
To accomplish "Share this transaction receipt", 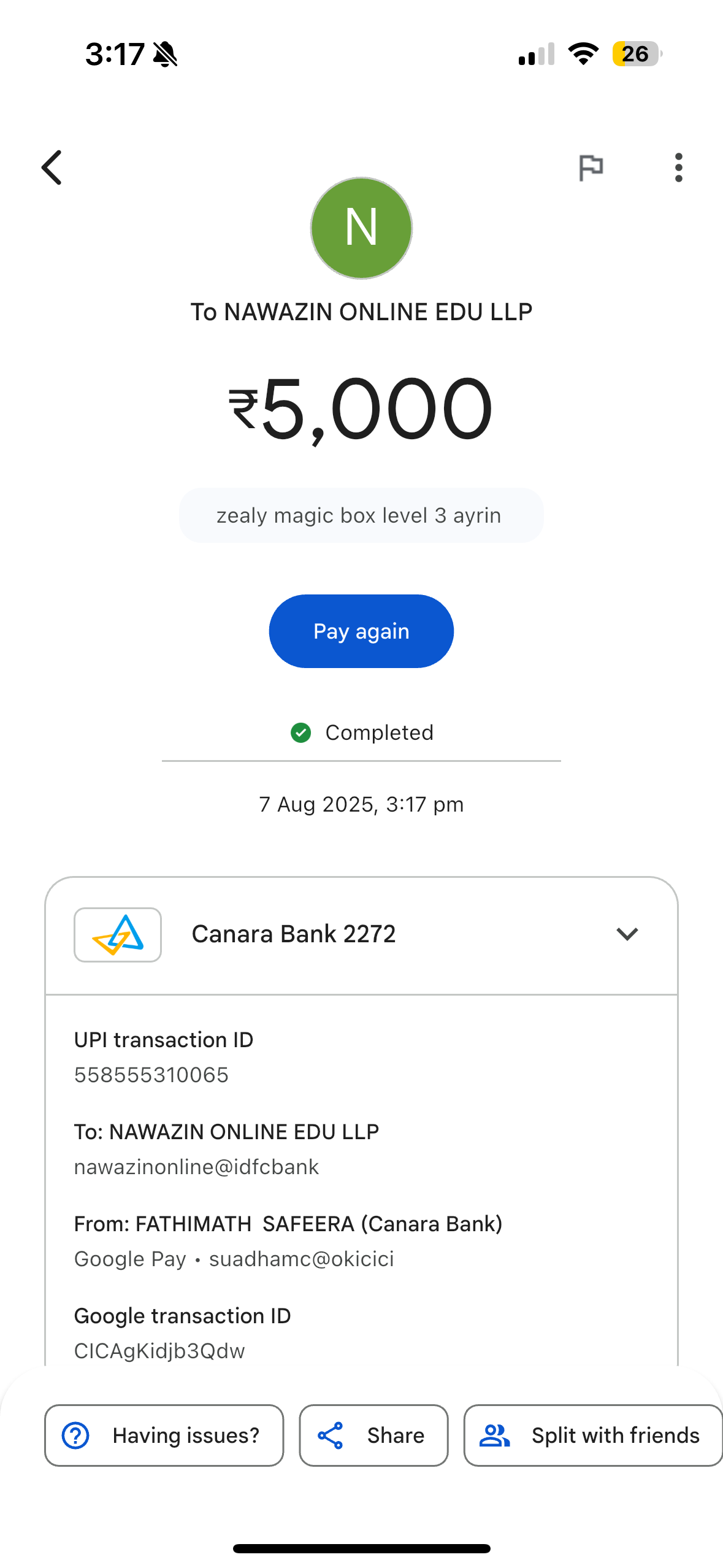I will (x=373, y=1435).
